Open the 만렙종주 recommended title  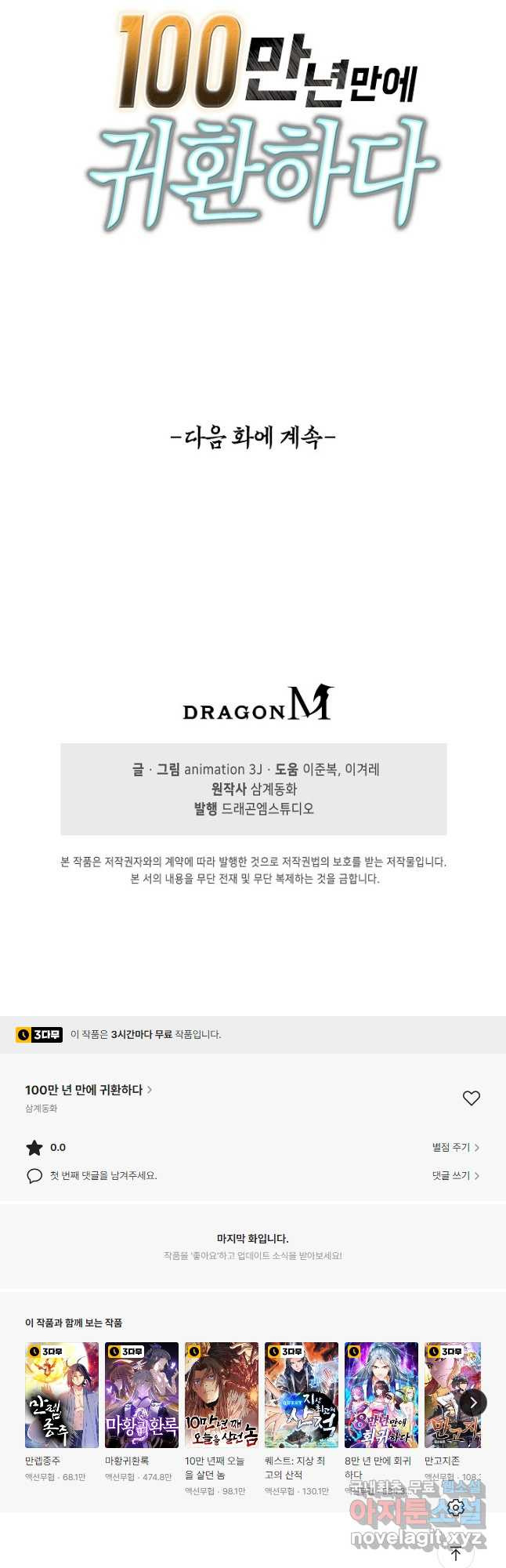tap(62, 1395)
